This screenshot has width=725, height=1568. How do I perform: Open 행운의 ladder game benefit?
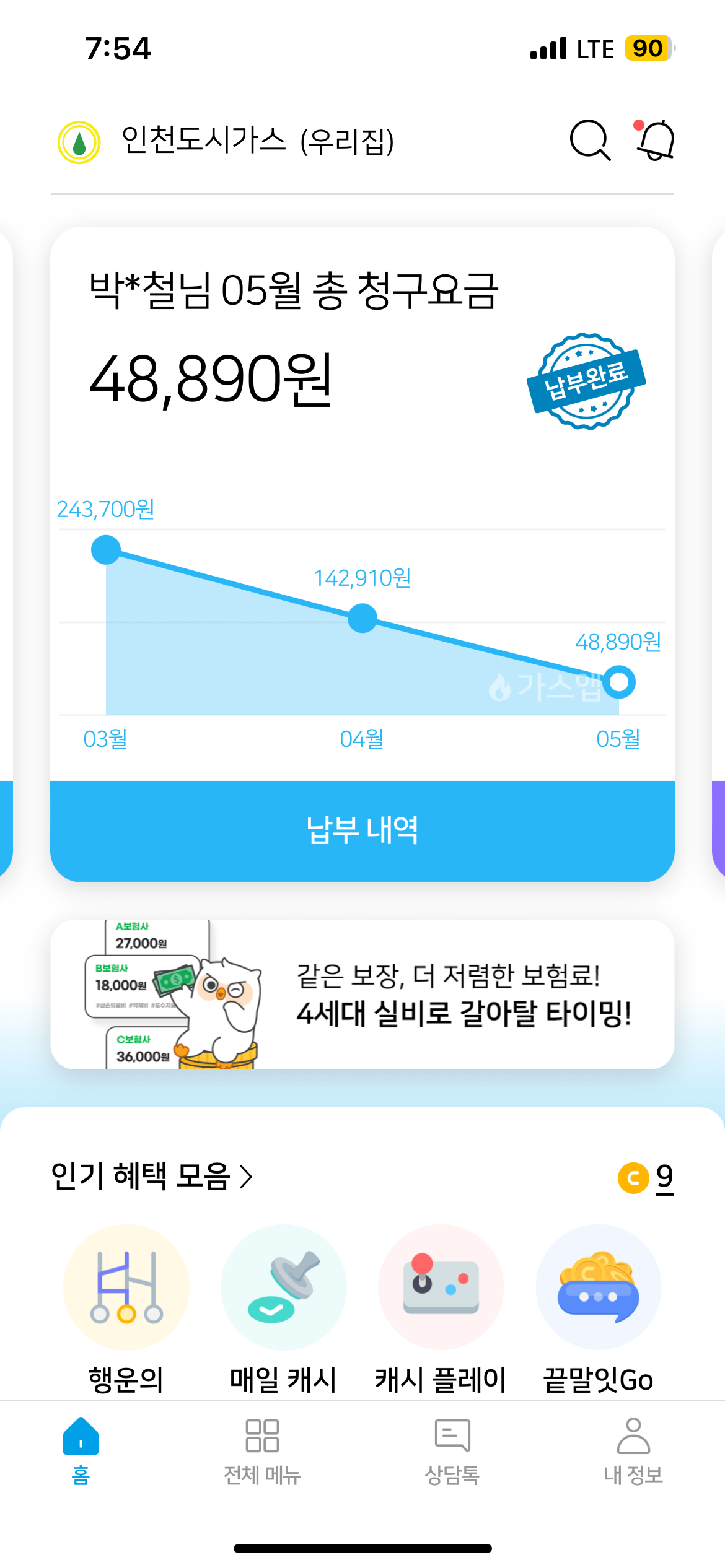[126, 1305]
